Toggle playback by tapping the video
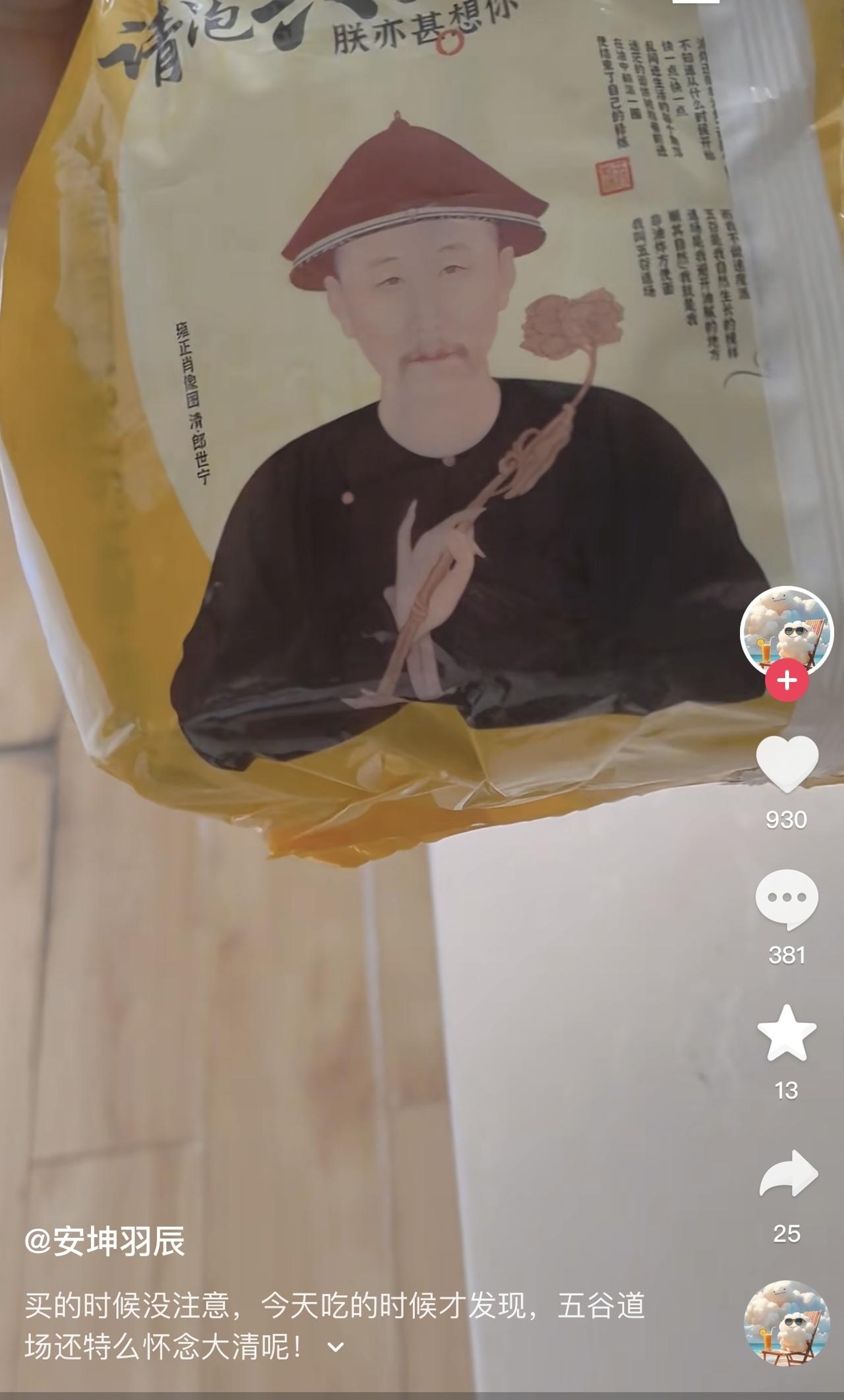The image size is (844, 1400). click(x=369, y=659)
